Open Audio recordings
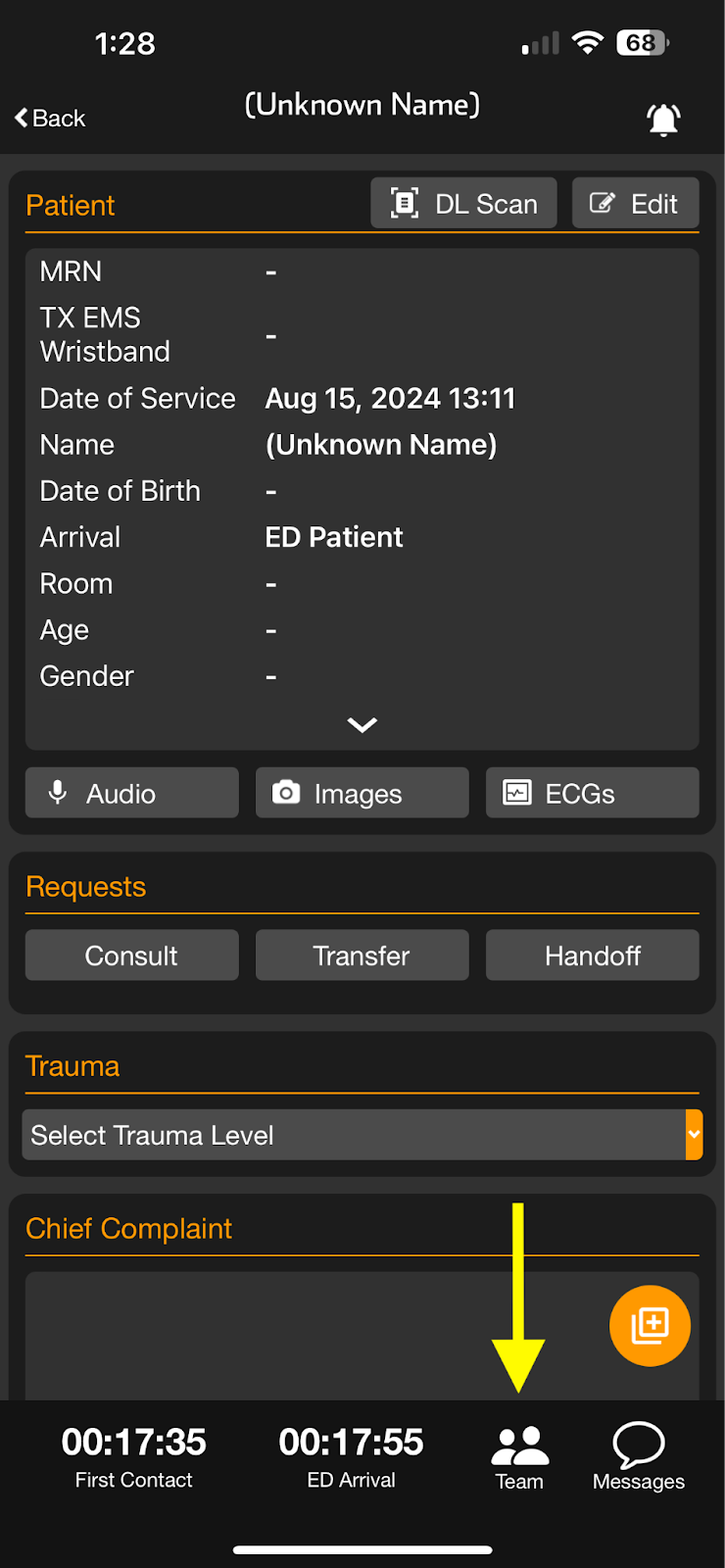 [x=131, y=793]
